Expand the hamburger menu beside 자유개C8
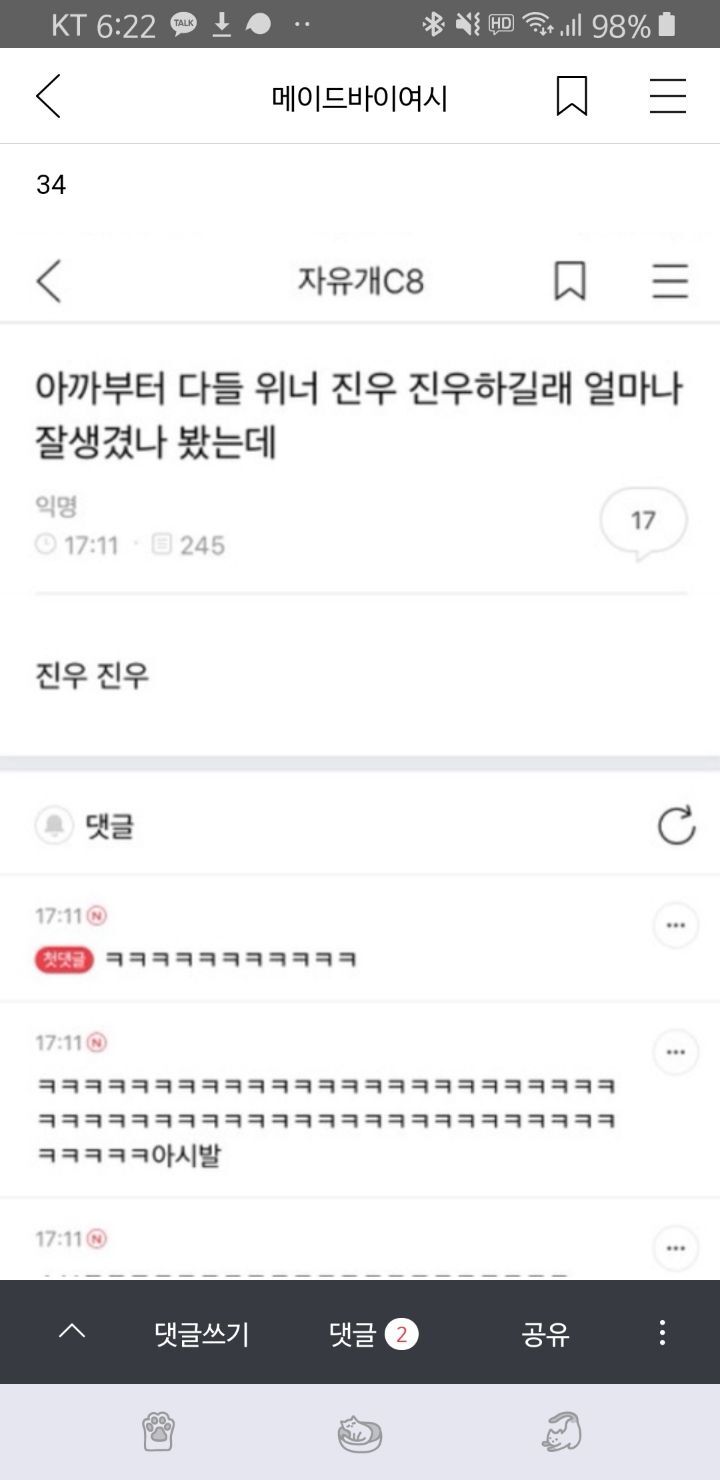Viewport: 720px width, 1480px height. (670, 281)
